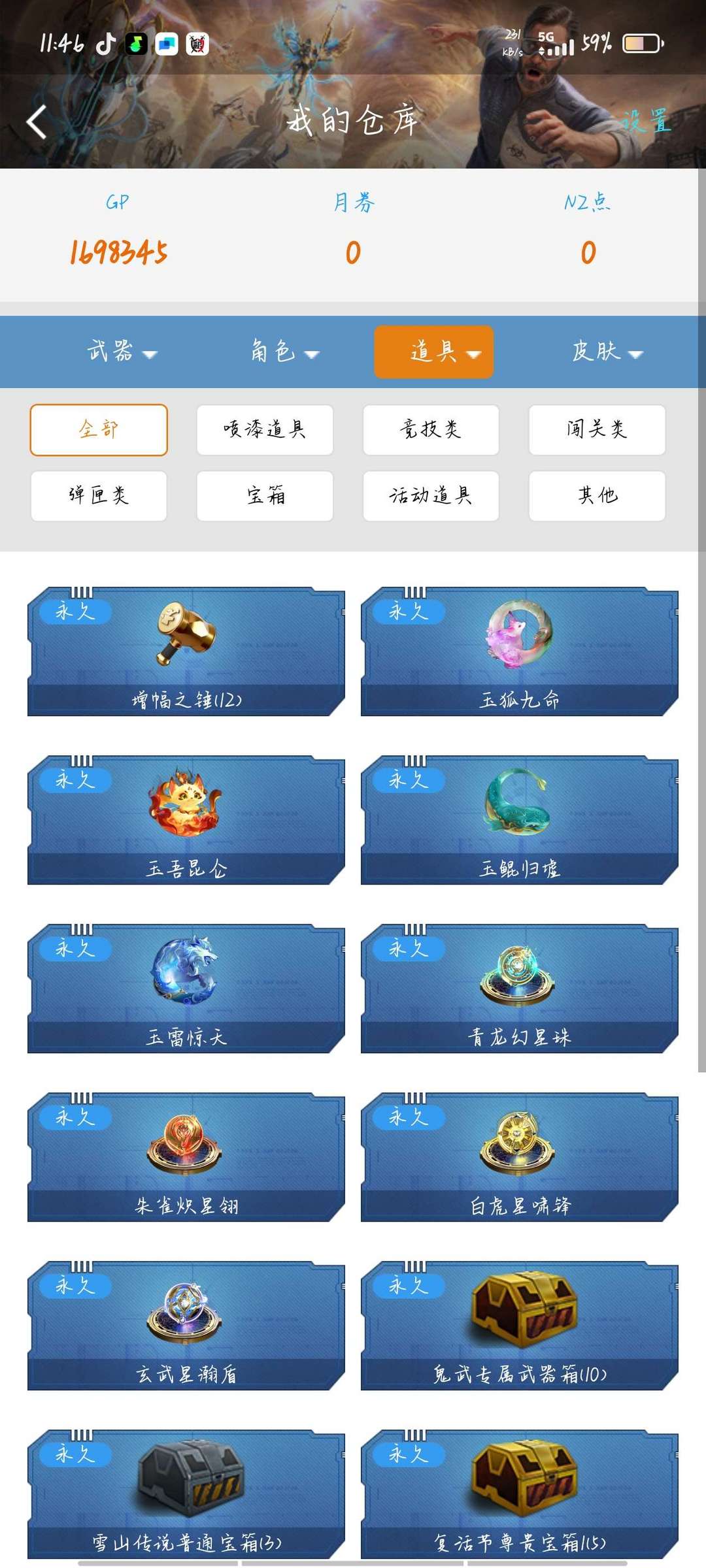Open 复活节尊贵宝箱 card

tap(520, 1494)
